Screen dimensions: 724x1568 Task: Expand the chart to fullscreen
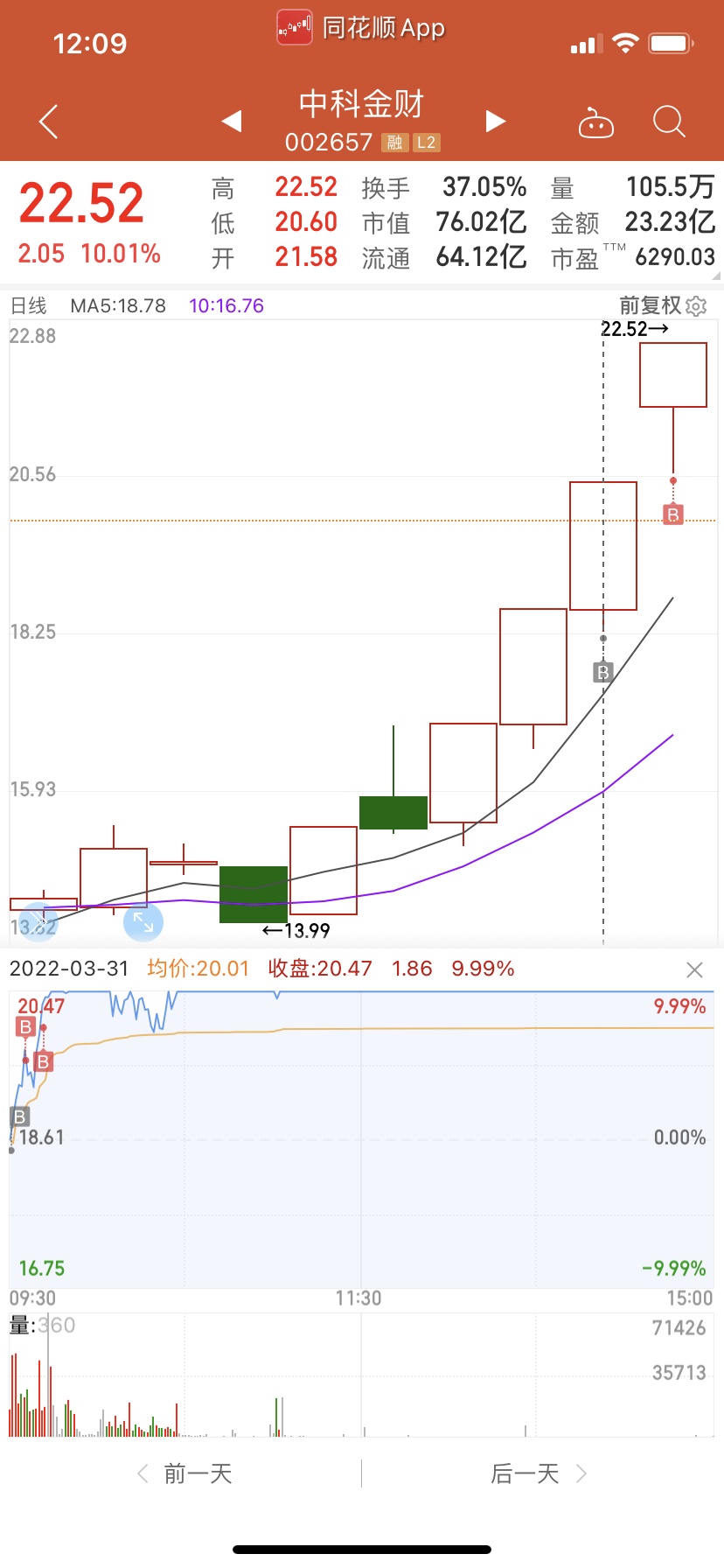[x=143, y=922]
